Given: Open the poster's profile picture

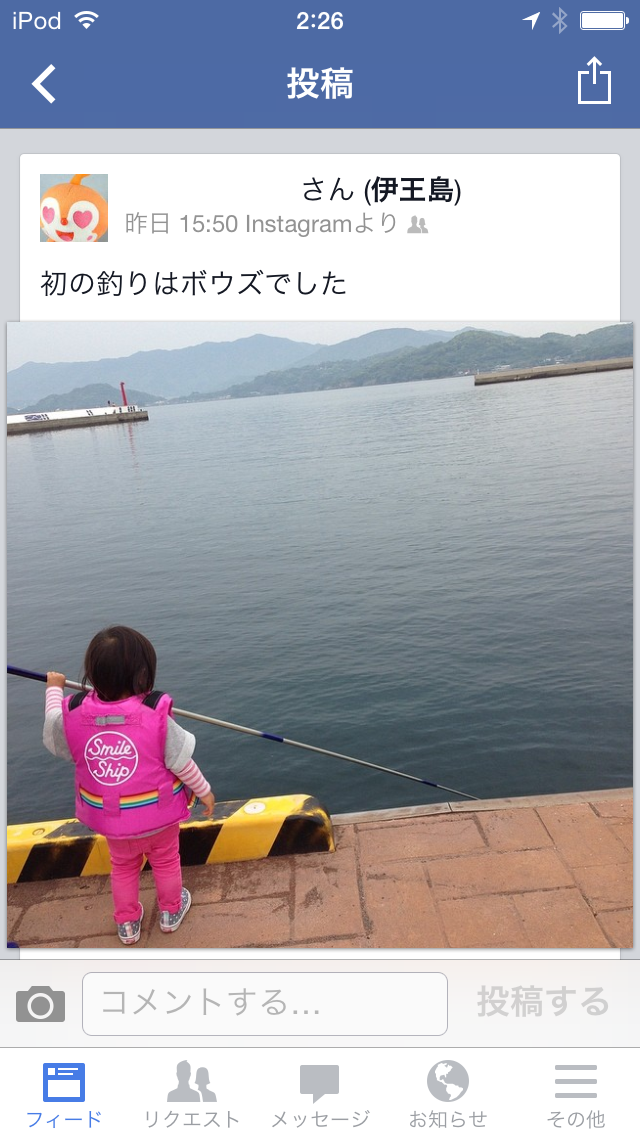Looking at the screenshot, I should 74,208.
